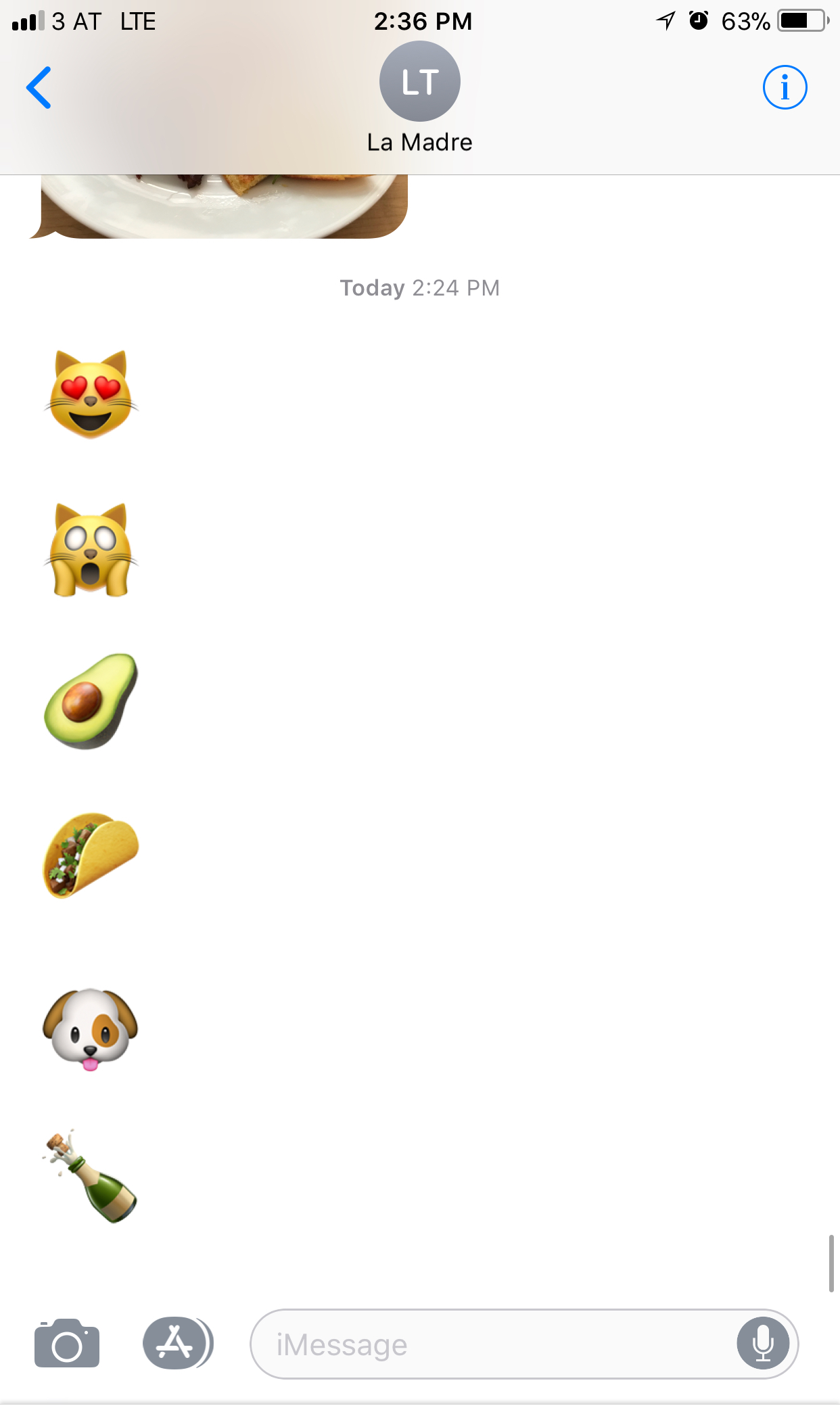Record an audio message with microphone
This screenshot has width=840, height=1410.
tap(763, 1344)
